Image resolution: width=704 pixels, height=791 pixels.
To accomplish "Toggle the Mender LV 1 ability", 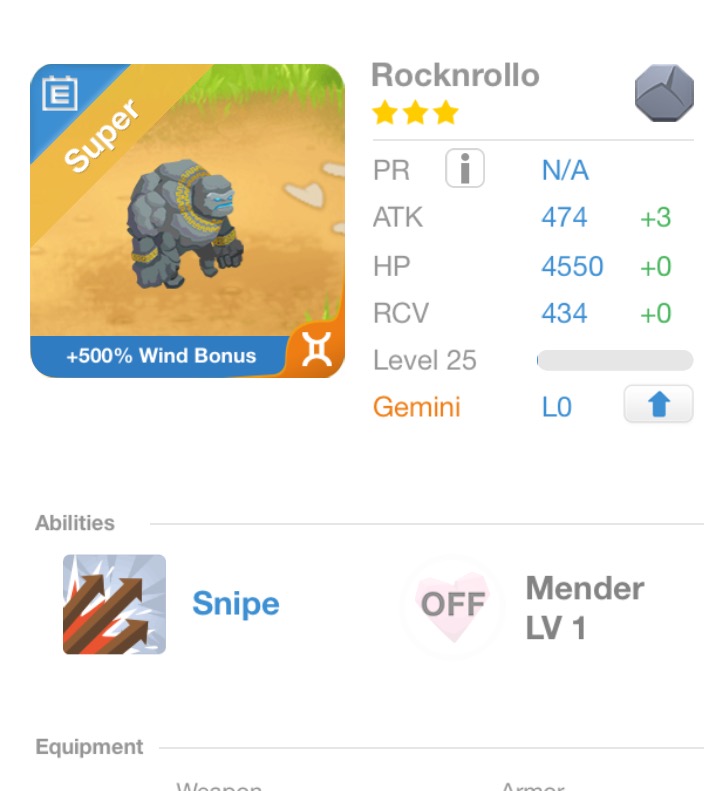I will click(452, 604).
